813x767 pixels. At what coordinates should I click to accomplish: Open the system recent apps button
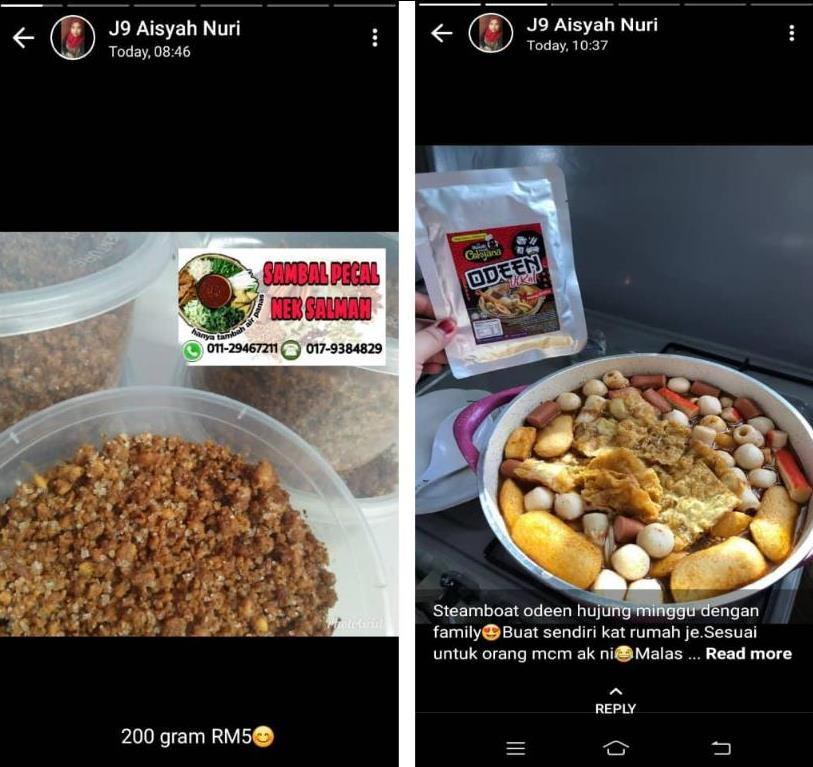tap(515, 748)
